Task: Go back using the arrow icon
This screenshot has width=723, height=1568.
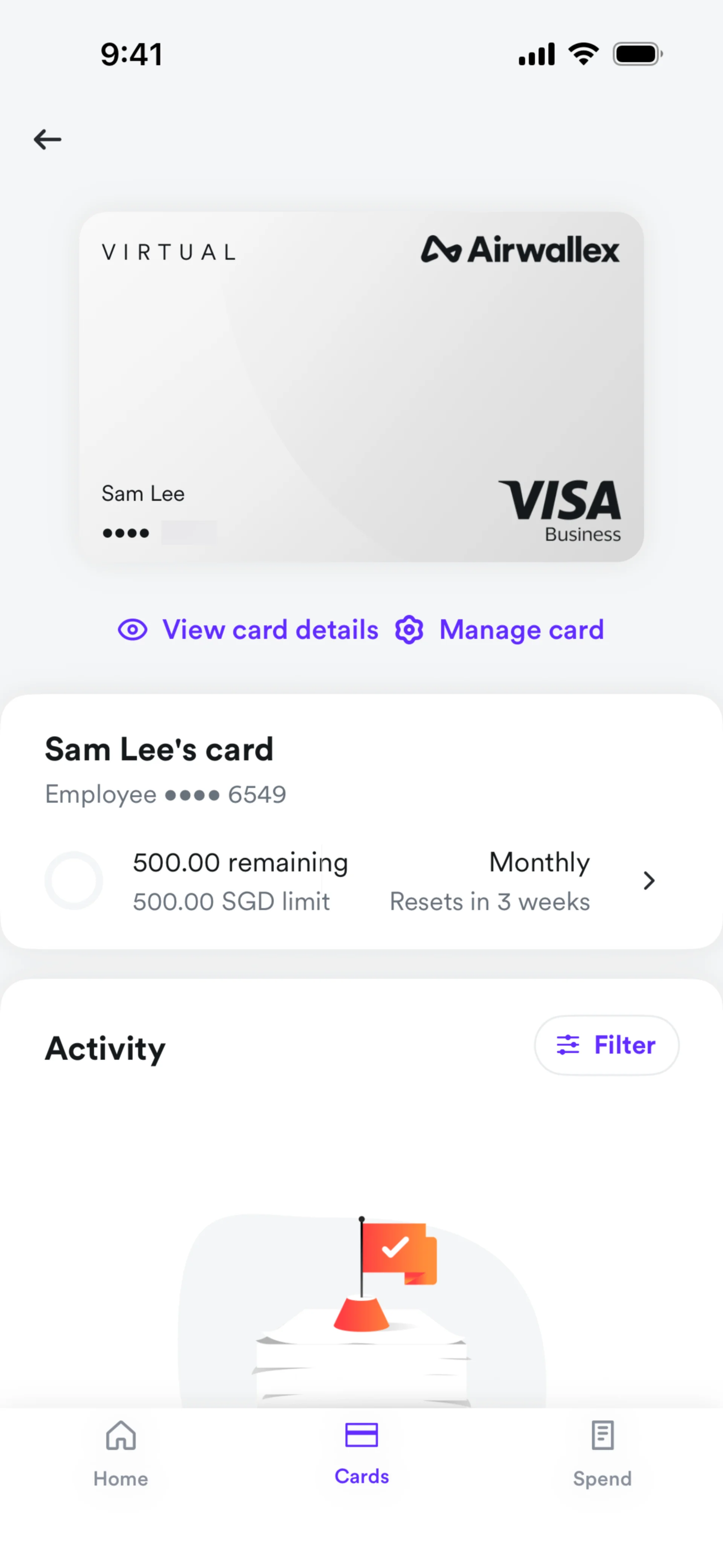Action: [x=47, y=139]
